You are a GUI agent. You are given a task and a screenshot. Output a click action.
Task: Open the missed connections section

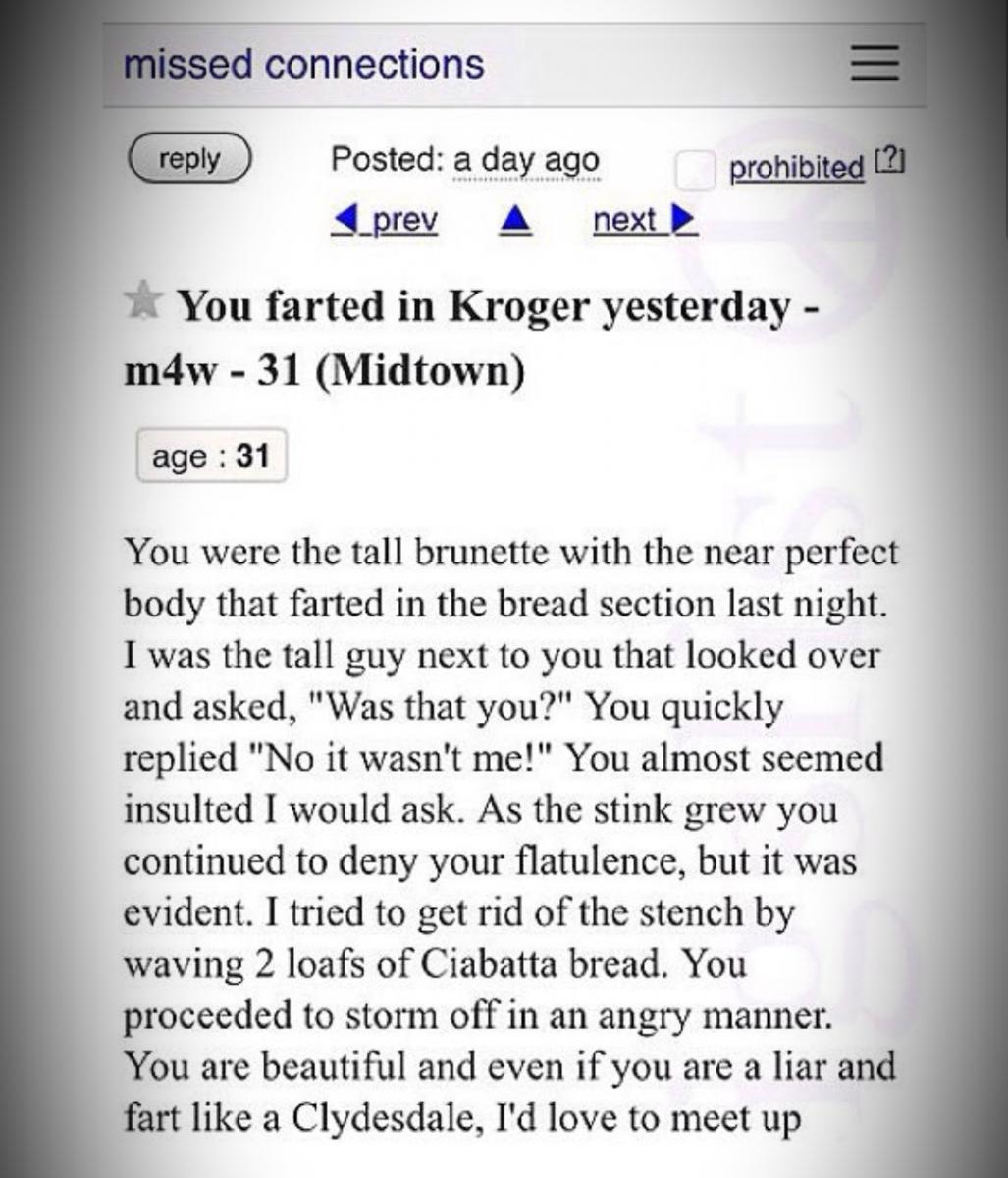303,65
